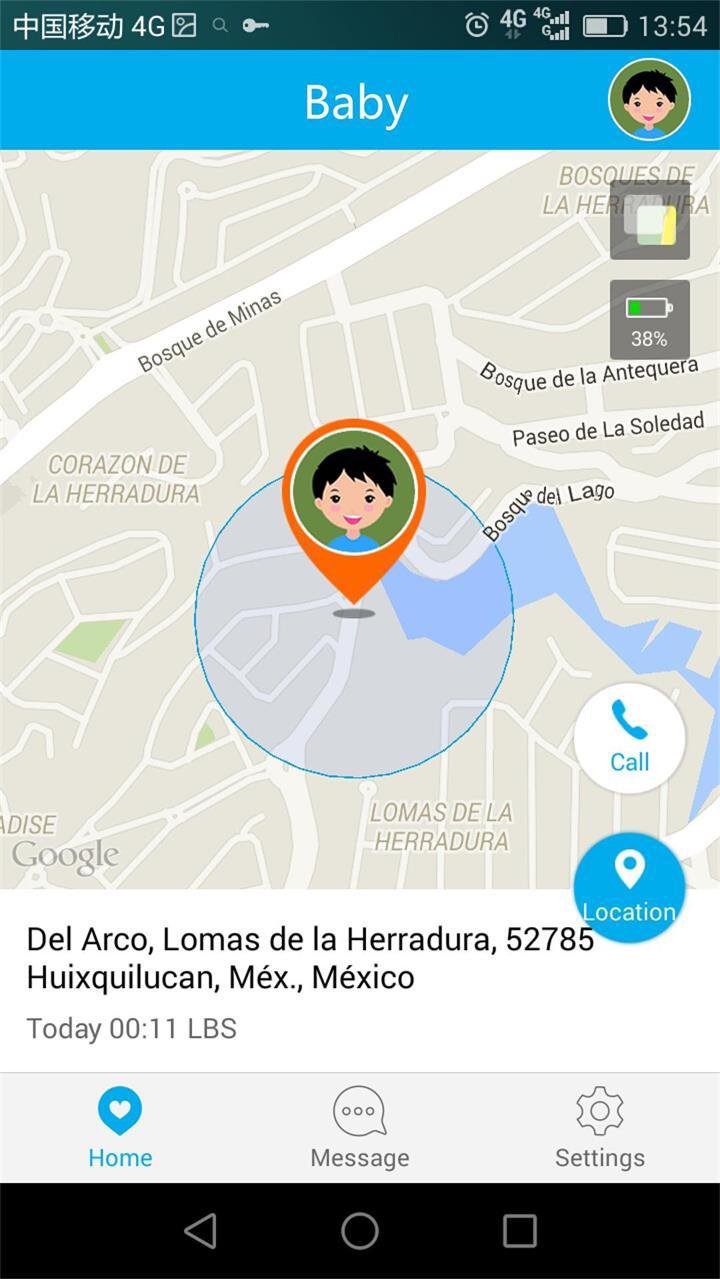Open the child profile avatar in header

pos(649,99)
